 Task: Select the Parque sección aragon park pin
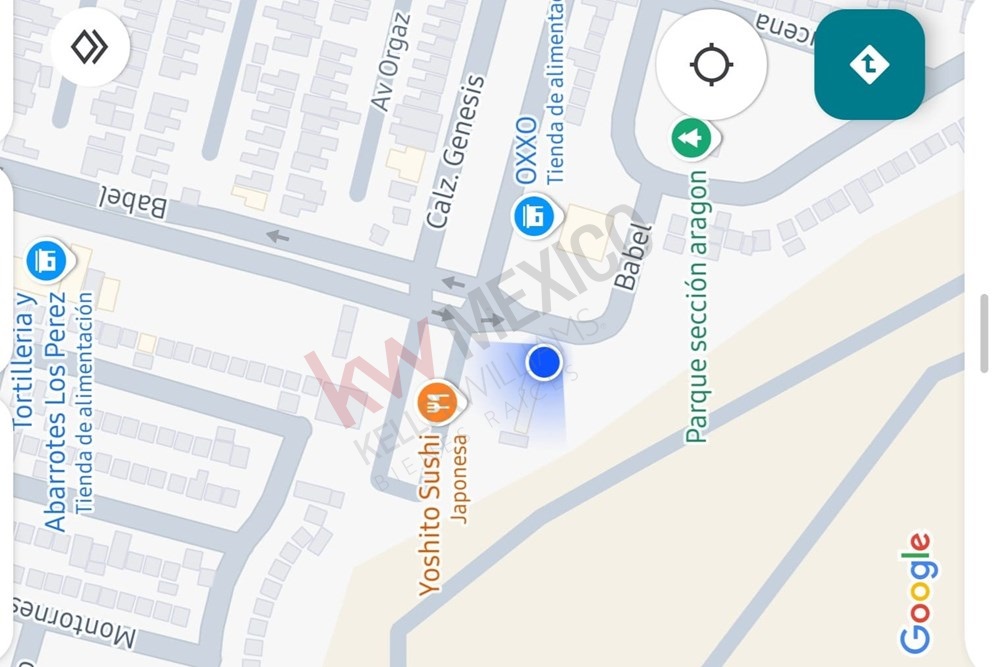click(x=690, y=137)
